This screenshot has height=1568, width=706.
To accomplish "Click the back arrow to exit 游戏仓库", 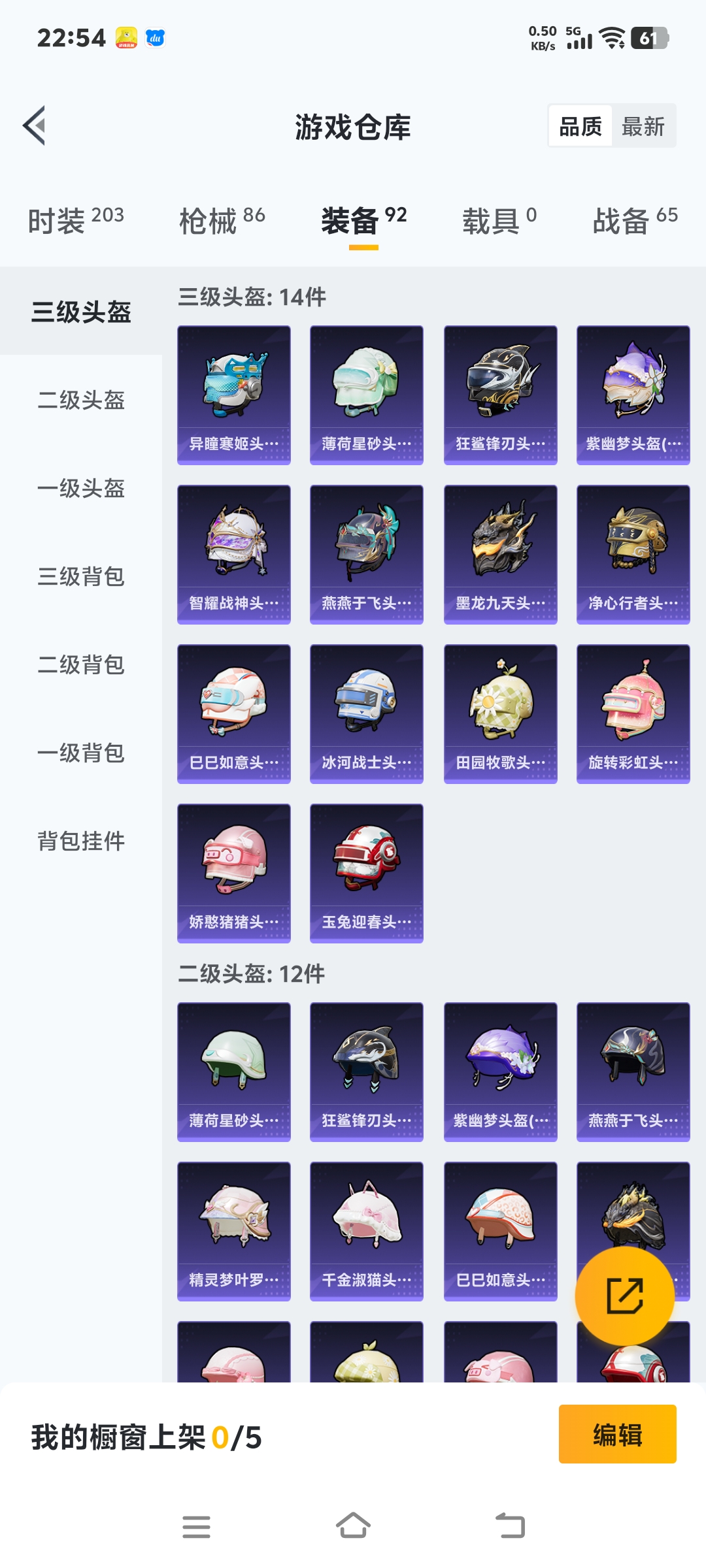I will [34, 127].
